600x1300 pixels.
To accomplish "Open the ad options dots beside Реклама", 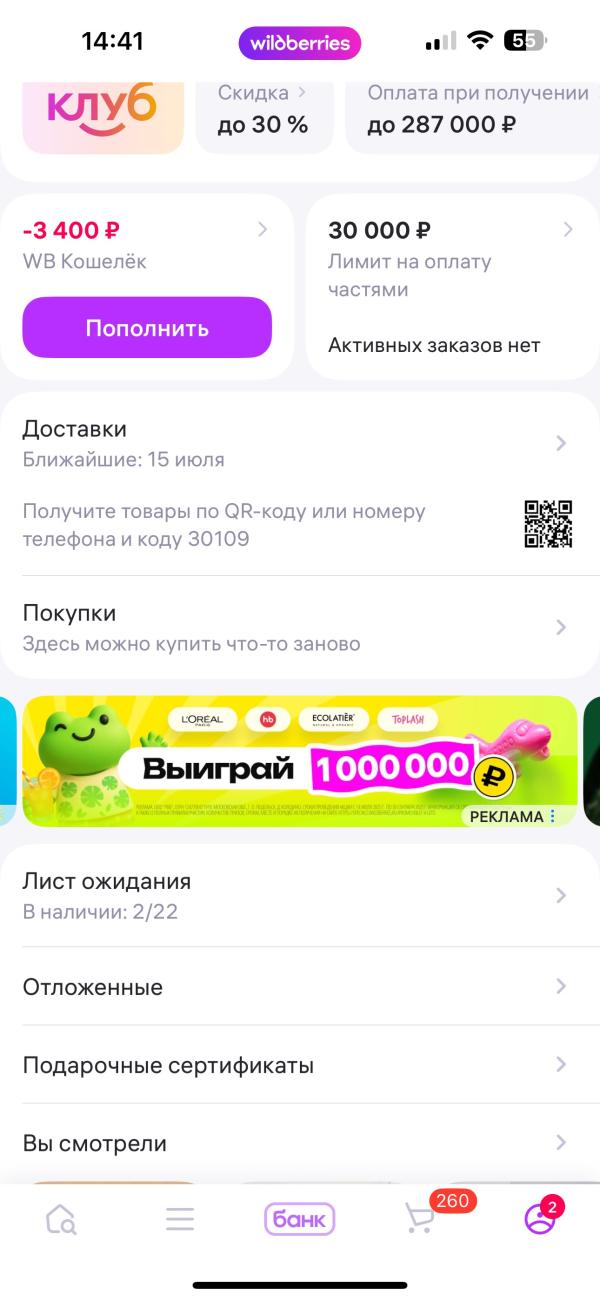I will tap(552, 817).
